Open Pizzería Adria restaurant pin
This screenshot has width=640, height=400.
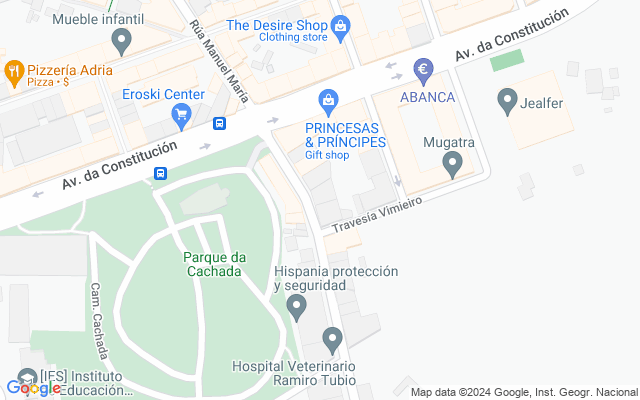point(13,71)
